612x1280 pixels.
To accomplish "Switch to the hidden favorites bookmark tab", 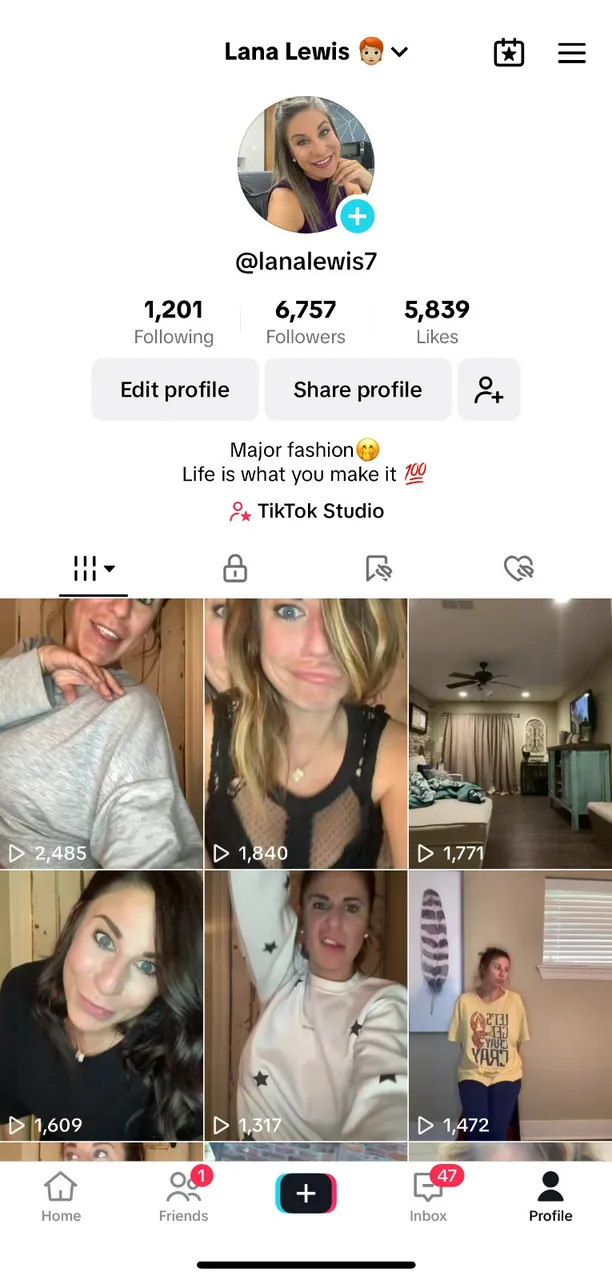I will pyautogui.click(x=378, y=569).
